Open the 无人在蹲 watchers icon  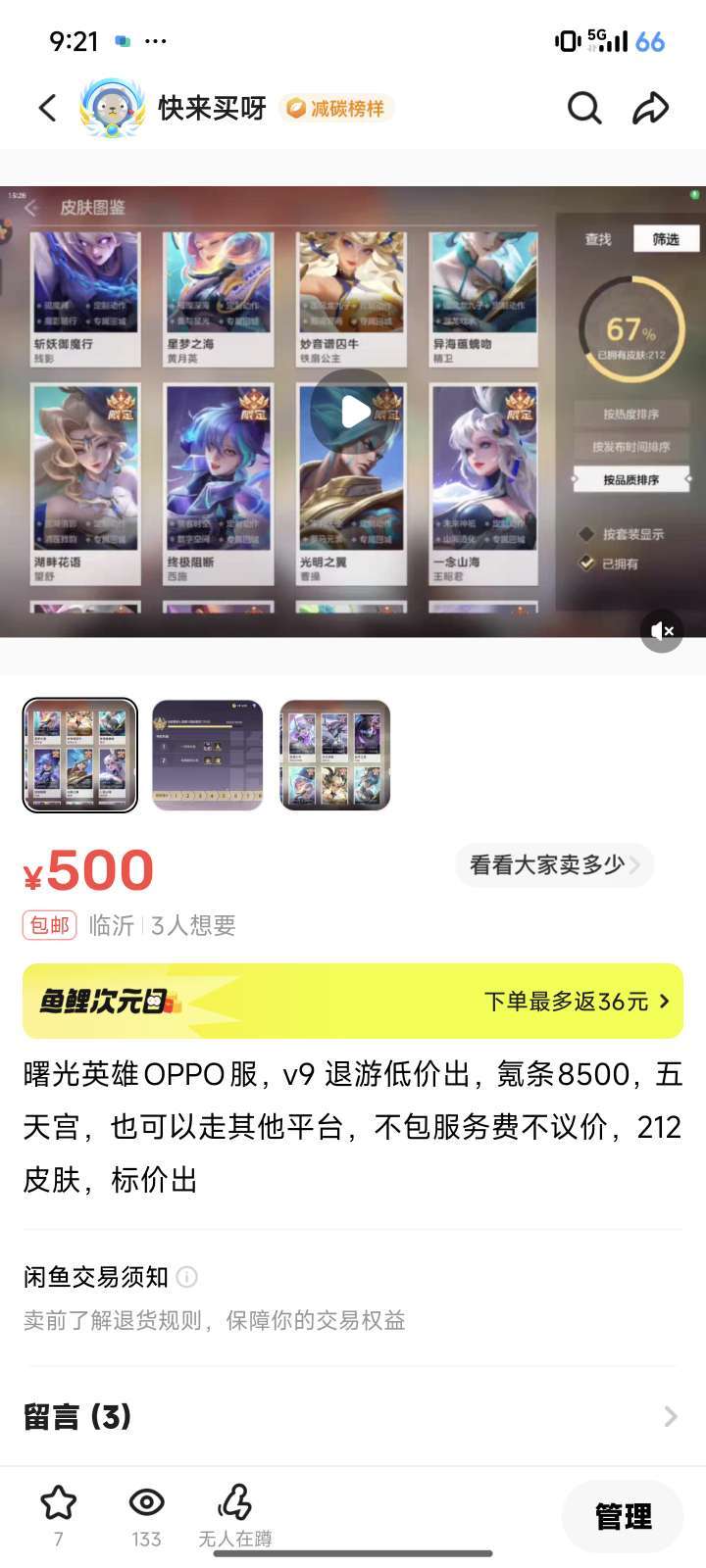[x=235, y=1501]
